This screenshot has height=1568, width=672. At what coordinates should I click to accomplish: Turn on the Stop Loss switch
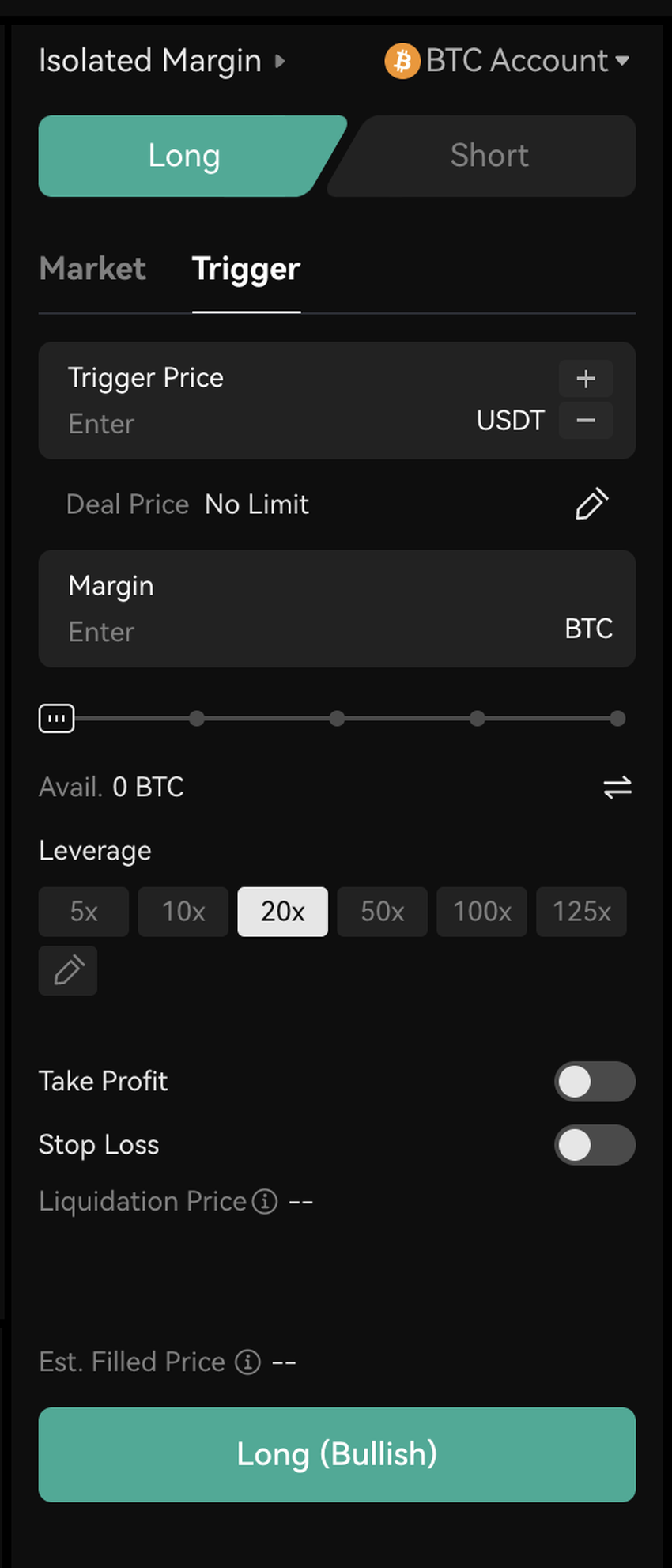click(x=595, y=1145)
